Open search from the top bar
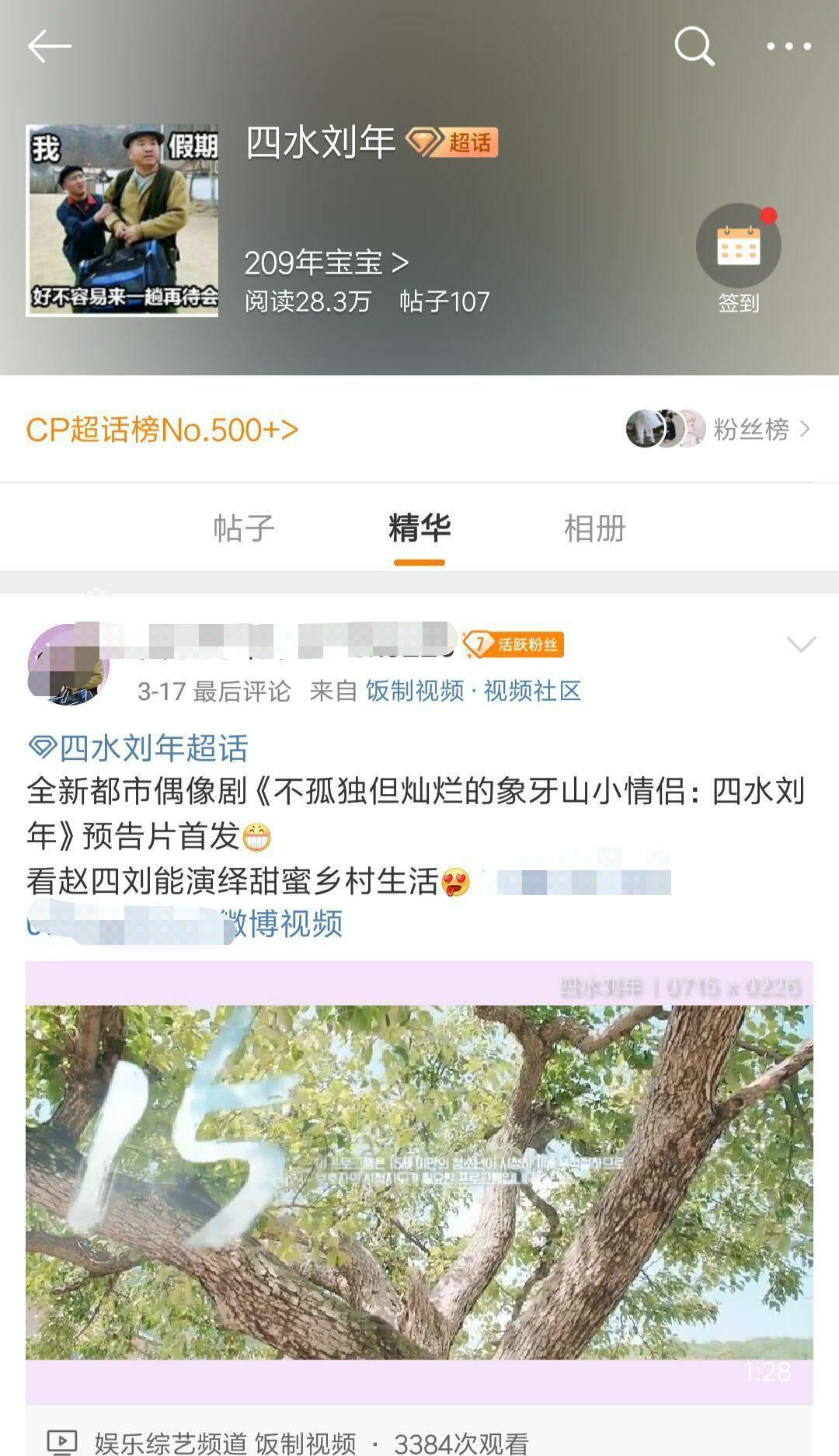The width and height of the screenshot is (839, 1456). 694,47
